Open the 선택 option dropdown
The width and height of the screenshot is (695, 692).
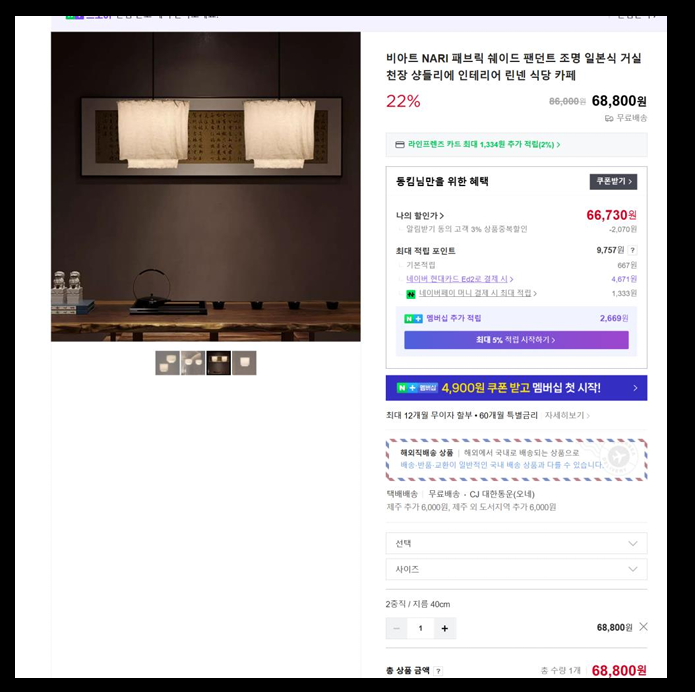click(516, 543)
